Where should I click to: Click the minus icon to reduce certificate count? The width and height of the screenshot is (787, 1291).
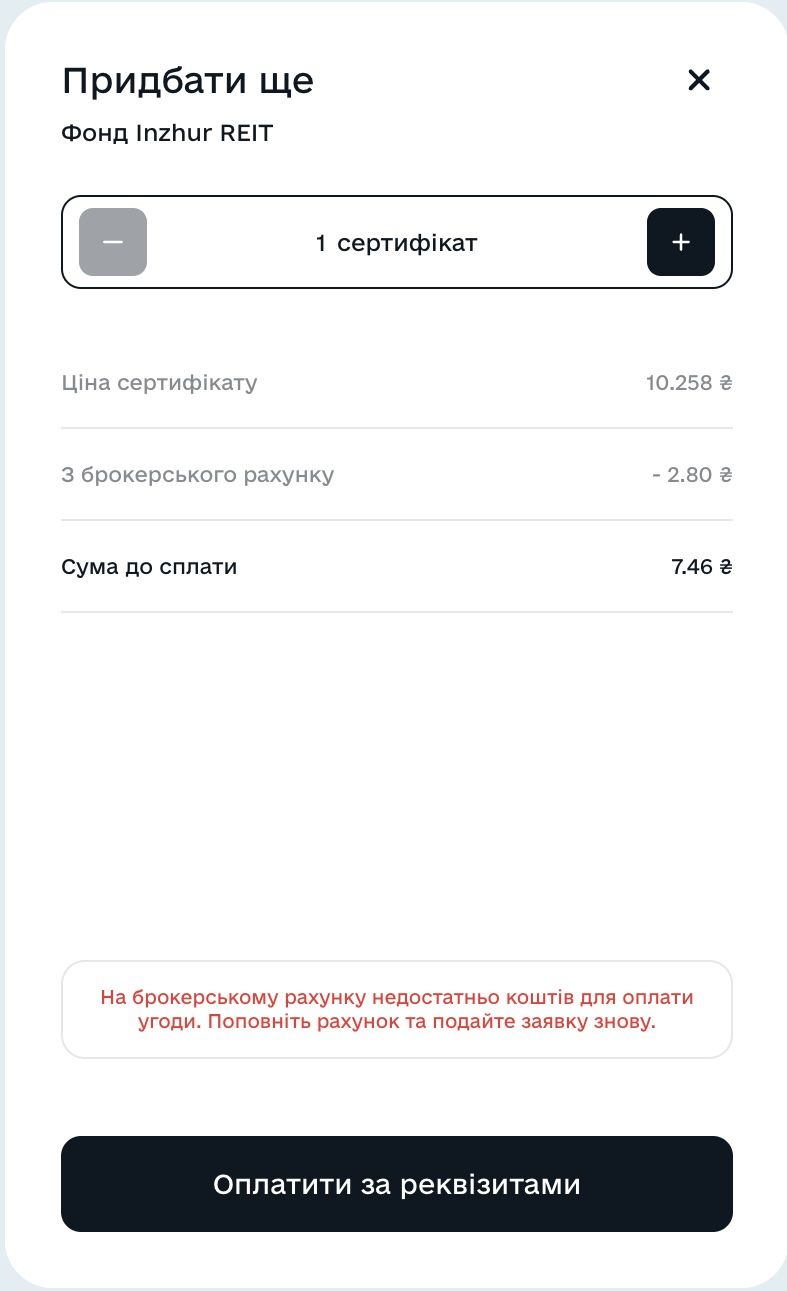coord(113,242)
